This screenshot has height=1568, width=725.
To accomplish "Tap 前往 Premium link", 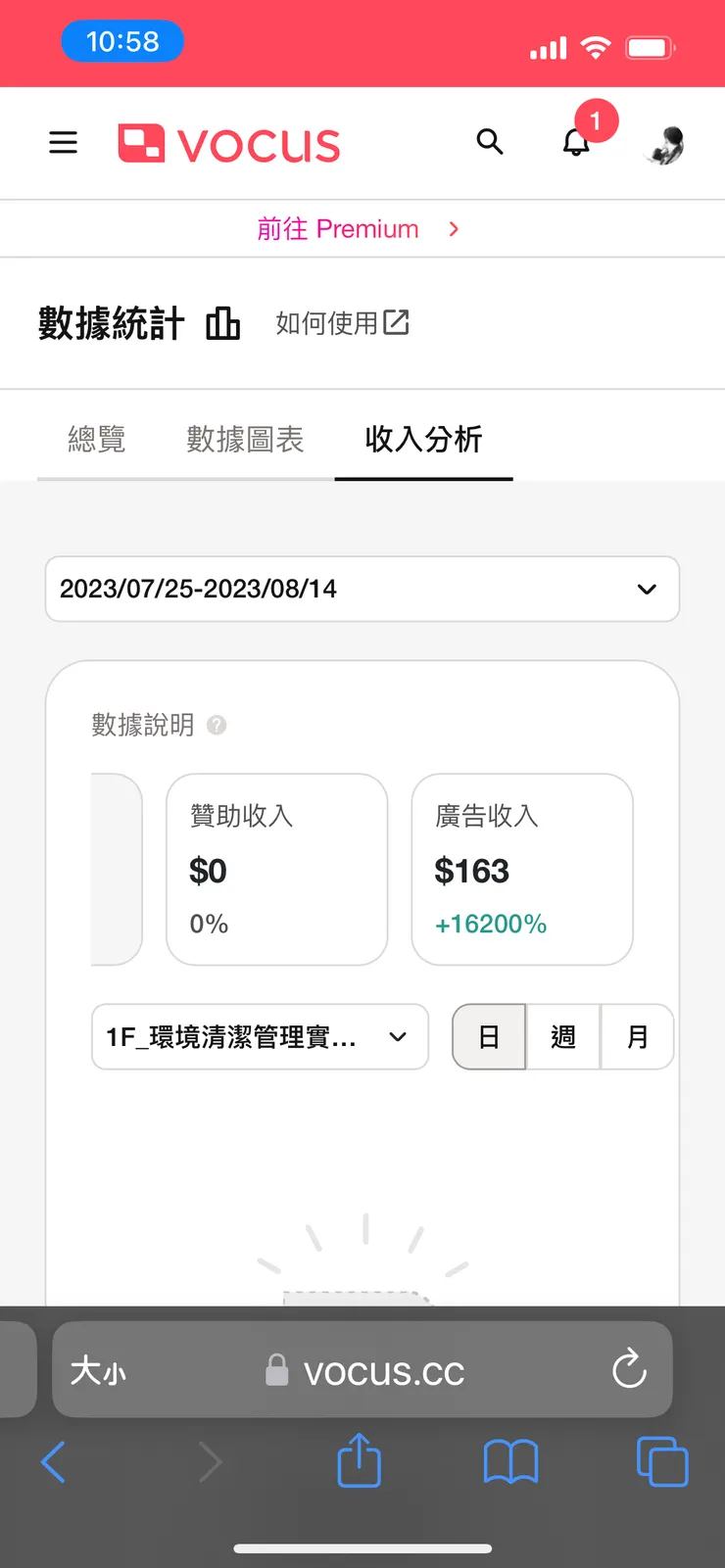I will [x=337, y=228].
